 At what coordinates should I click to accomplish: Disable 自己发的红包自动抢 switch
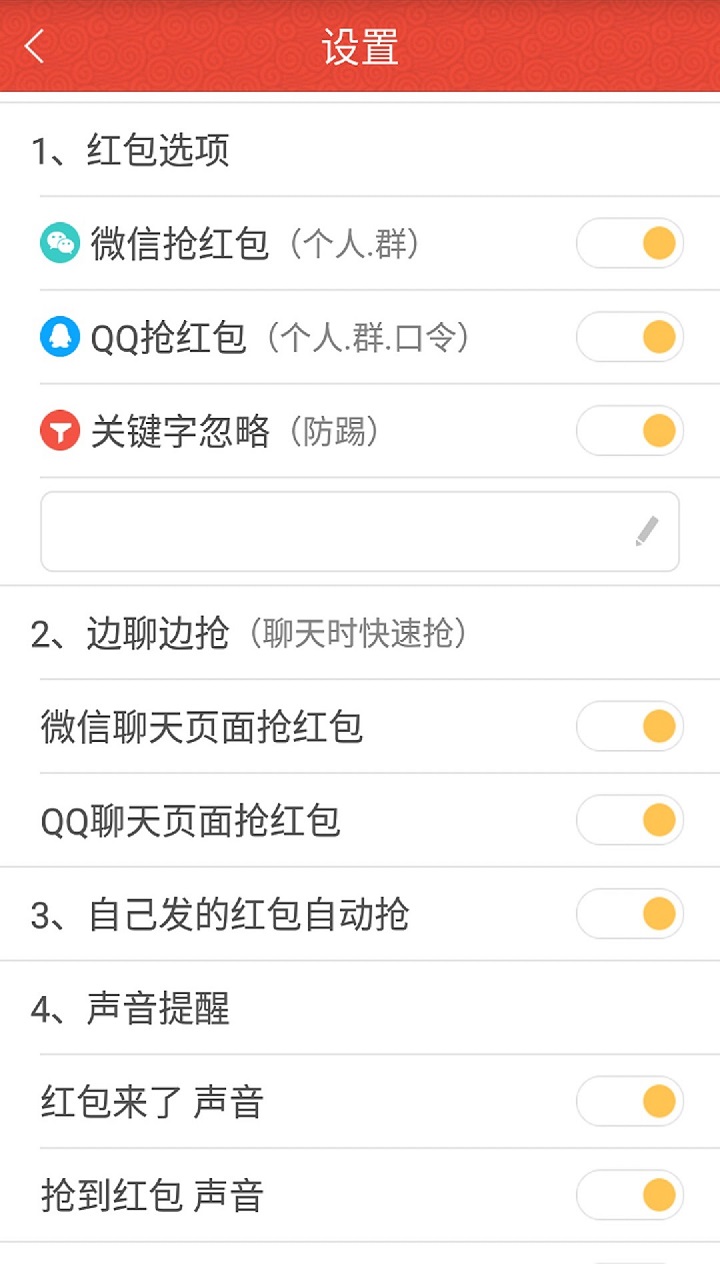click(x=630, y=914)
